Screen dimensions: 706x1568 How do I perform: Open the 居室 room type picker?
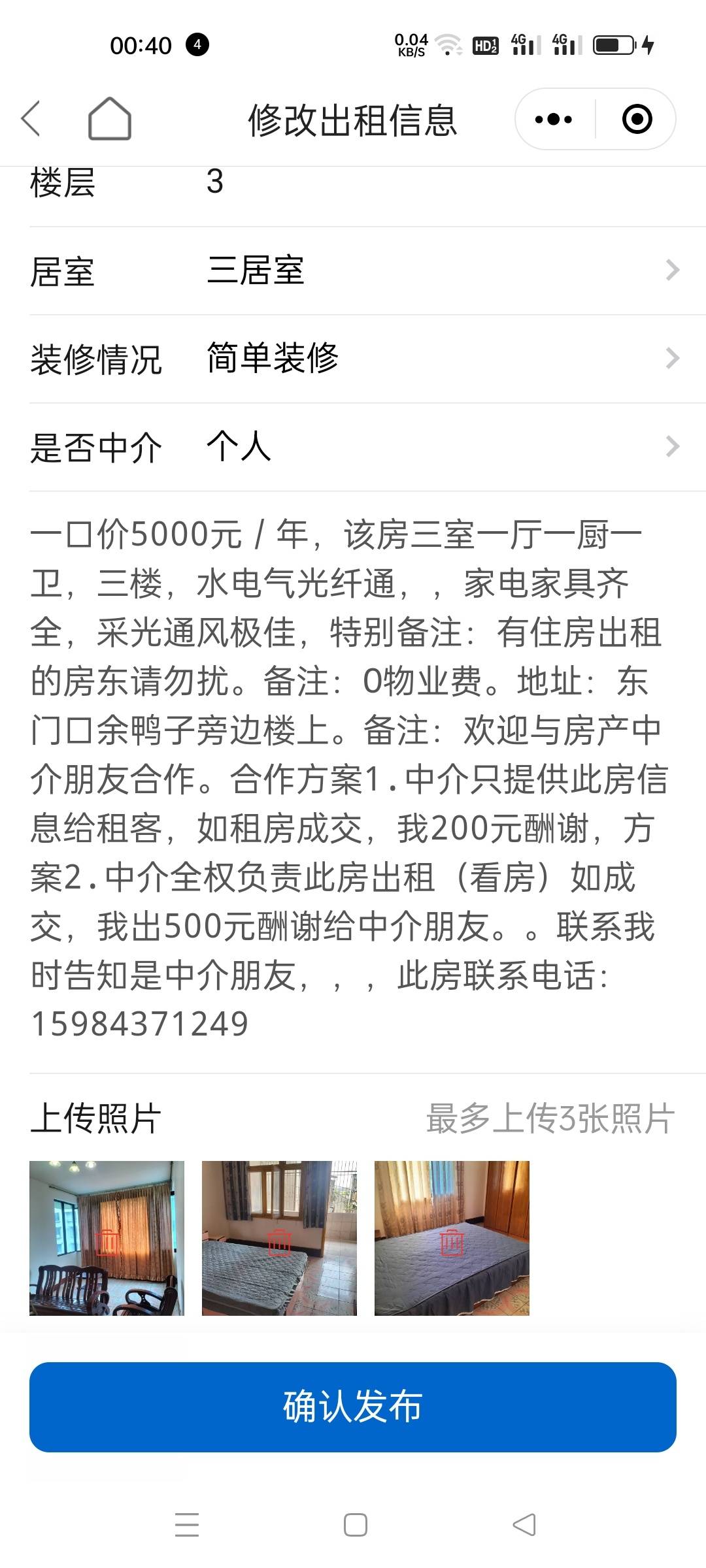pos(367,270)
